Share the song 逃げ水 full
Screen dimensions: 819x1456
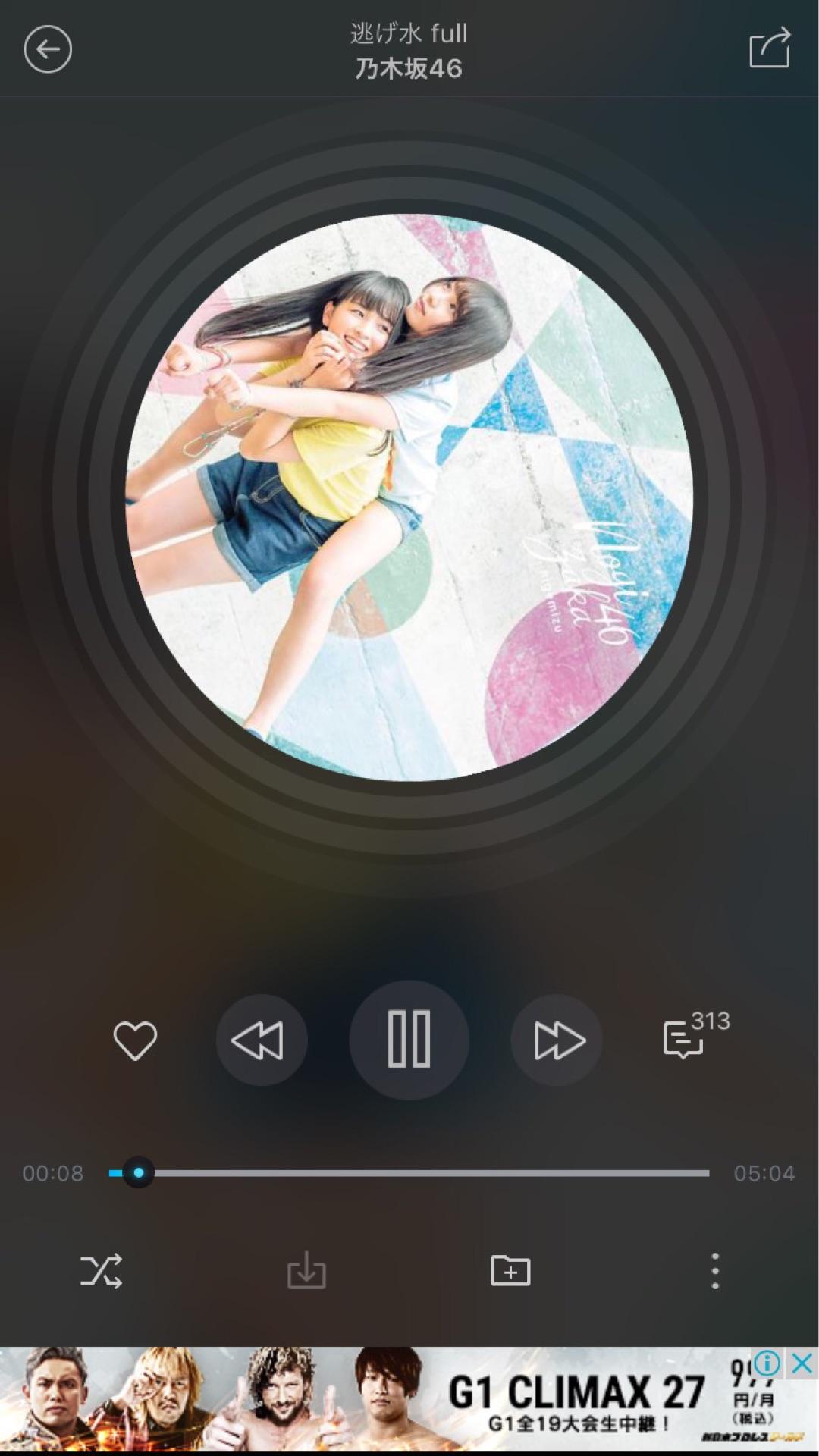point(769,49)
